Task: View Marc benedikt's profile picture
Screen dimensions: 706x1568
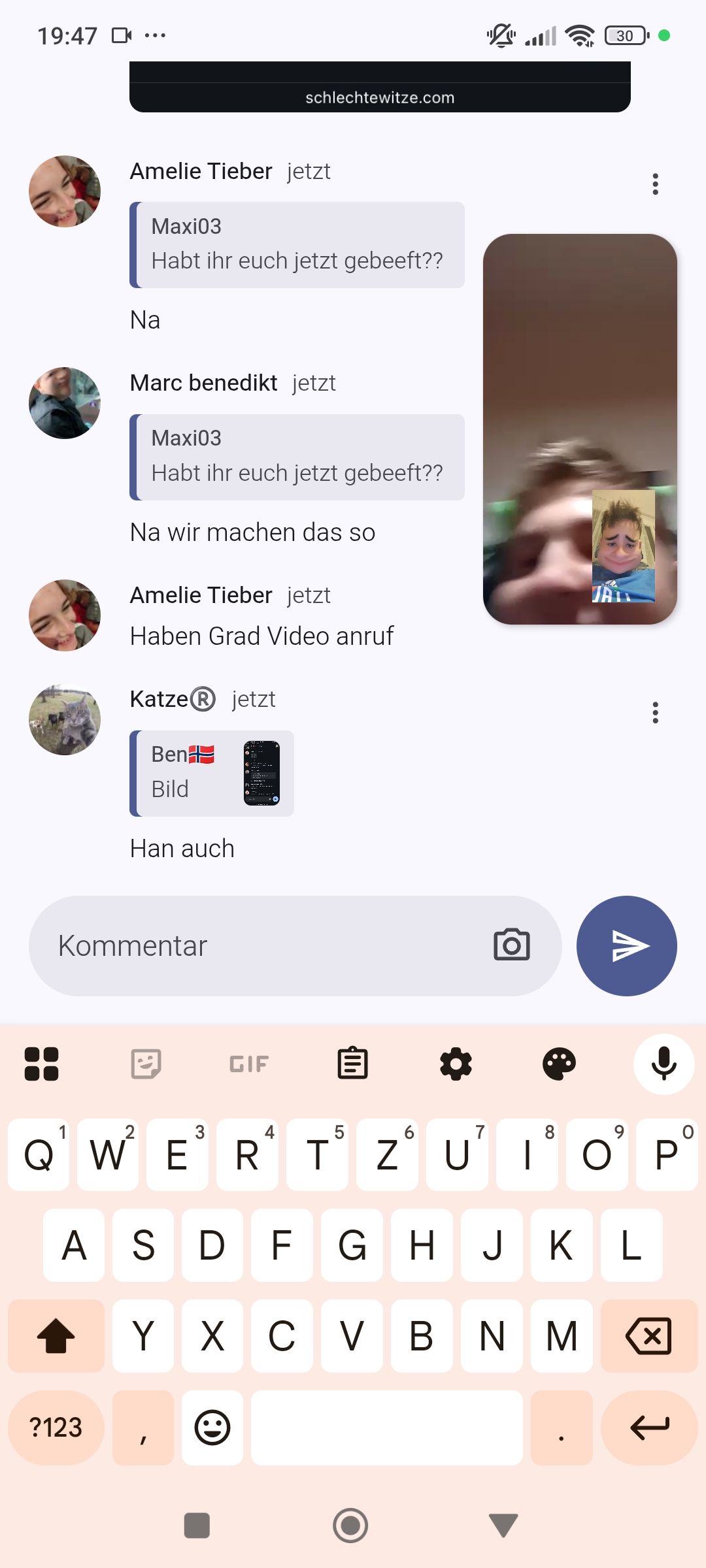Action: click(x=65, y=403)
